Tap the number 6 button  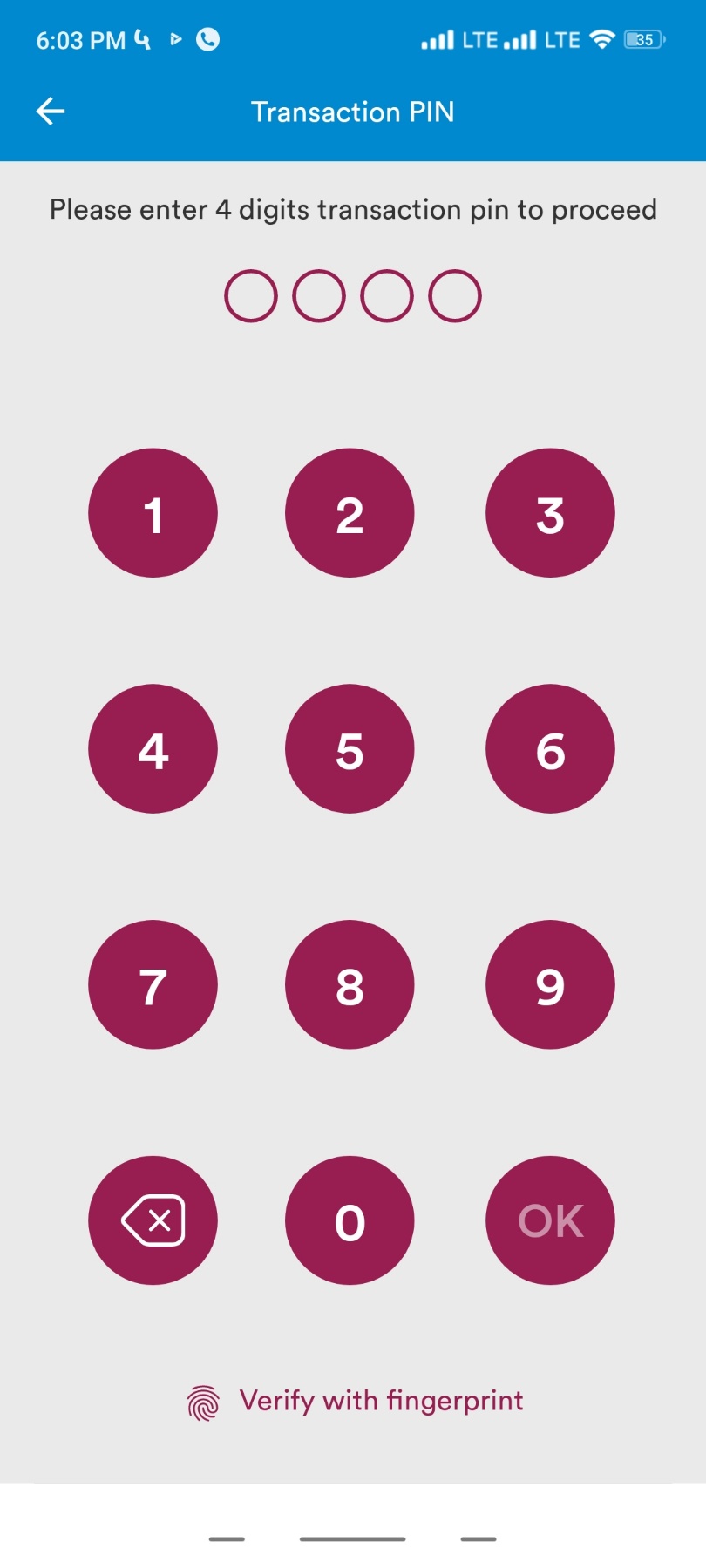tap(550, 749)
